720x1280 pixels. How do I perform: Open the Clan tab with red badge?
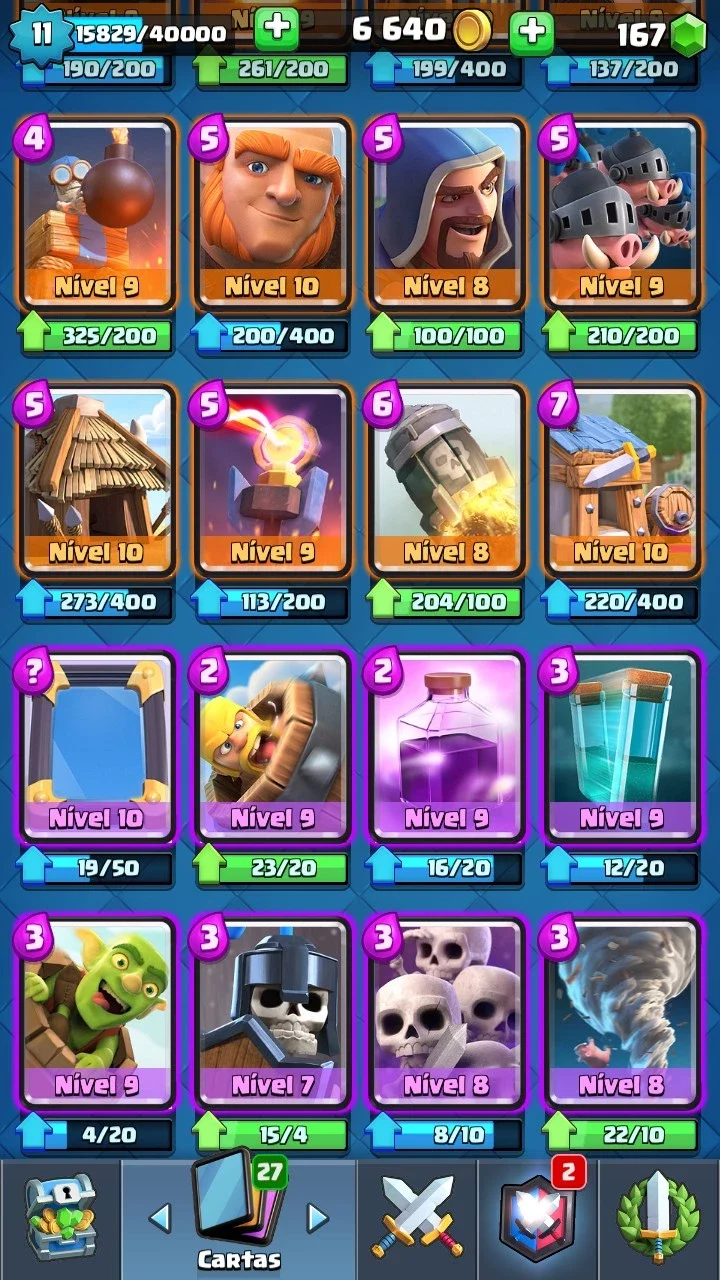538,1220
